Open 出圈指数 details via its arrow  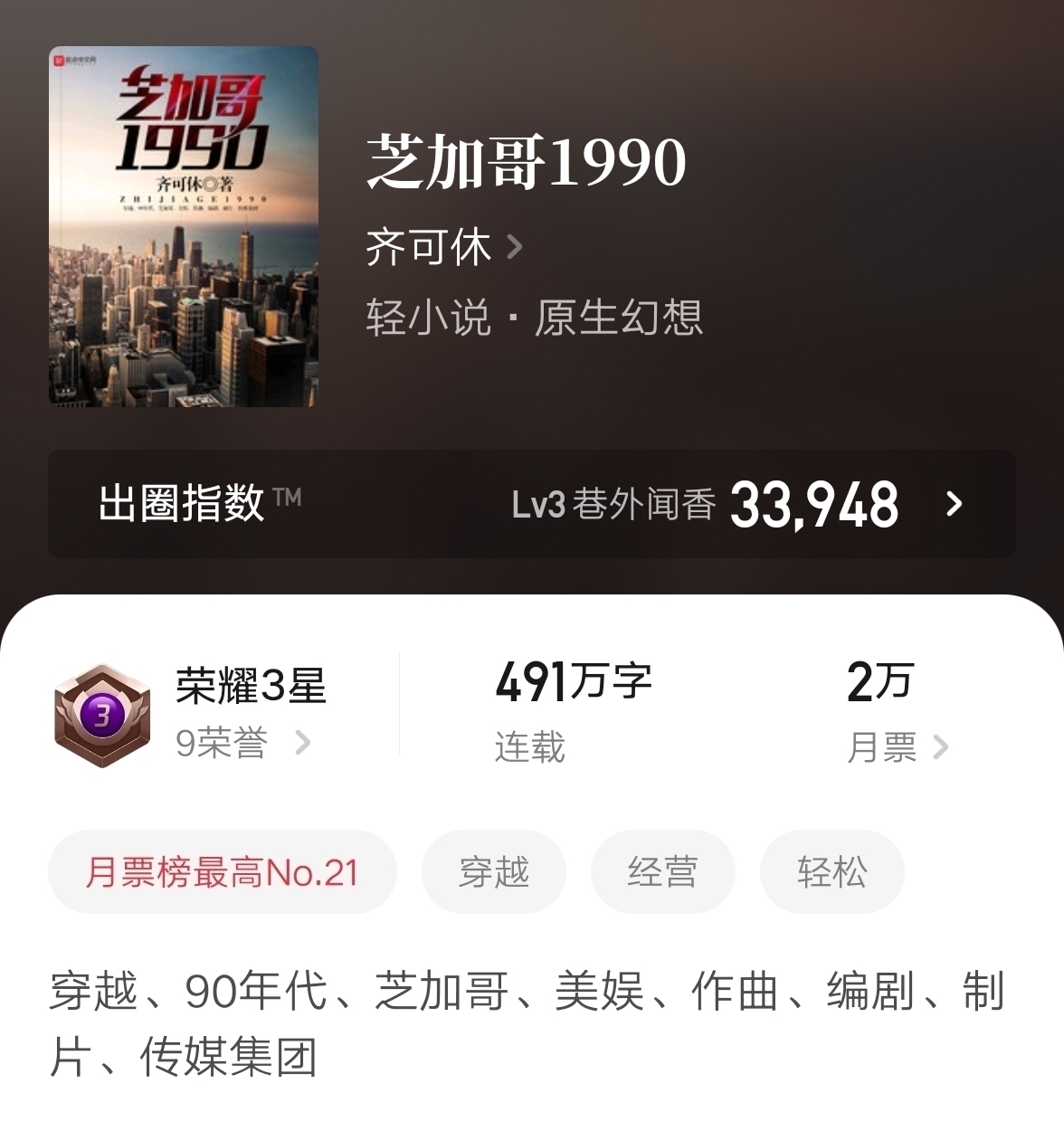pyautogui.click(x=952, y=505)
